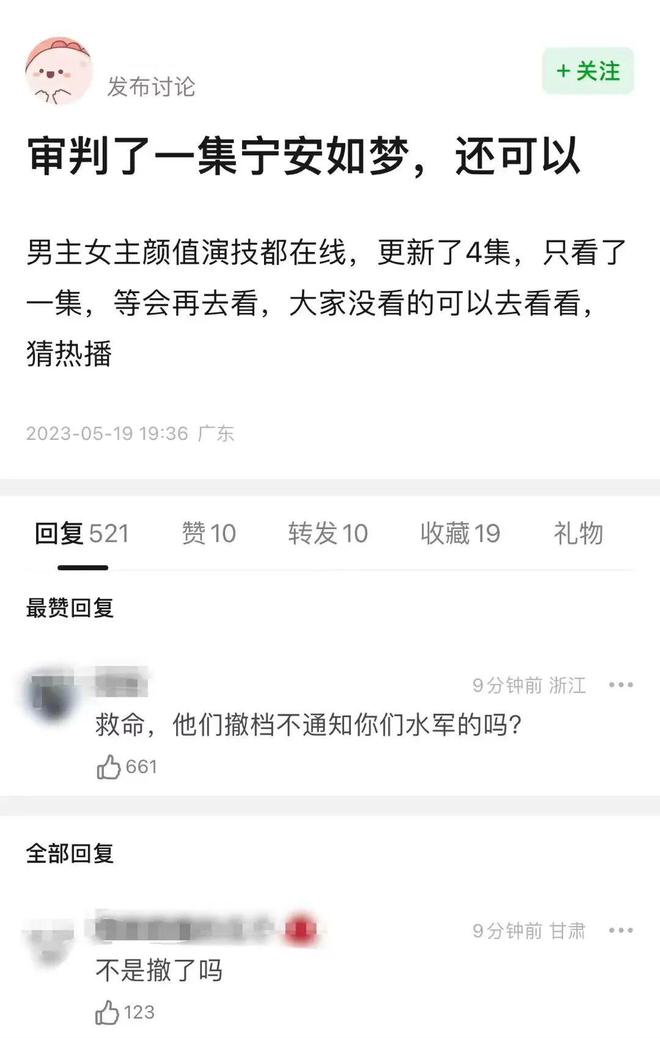View the 收藏 19 tab

tap(459, 533)
